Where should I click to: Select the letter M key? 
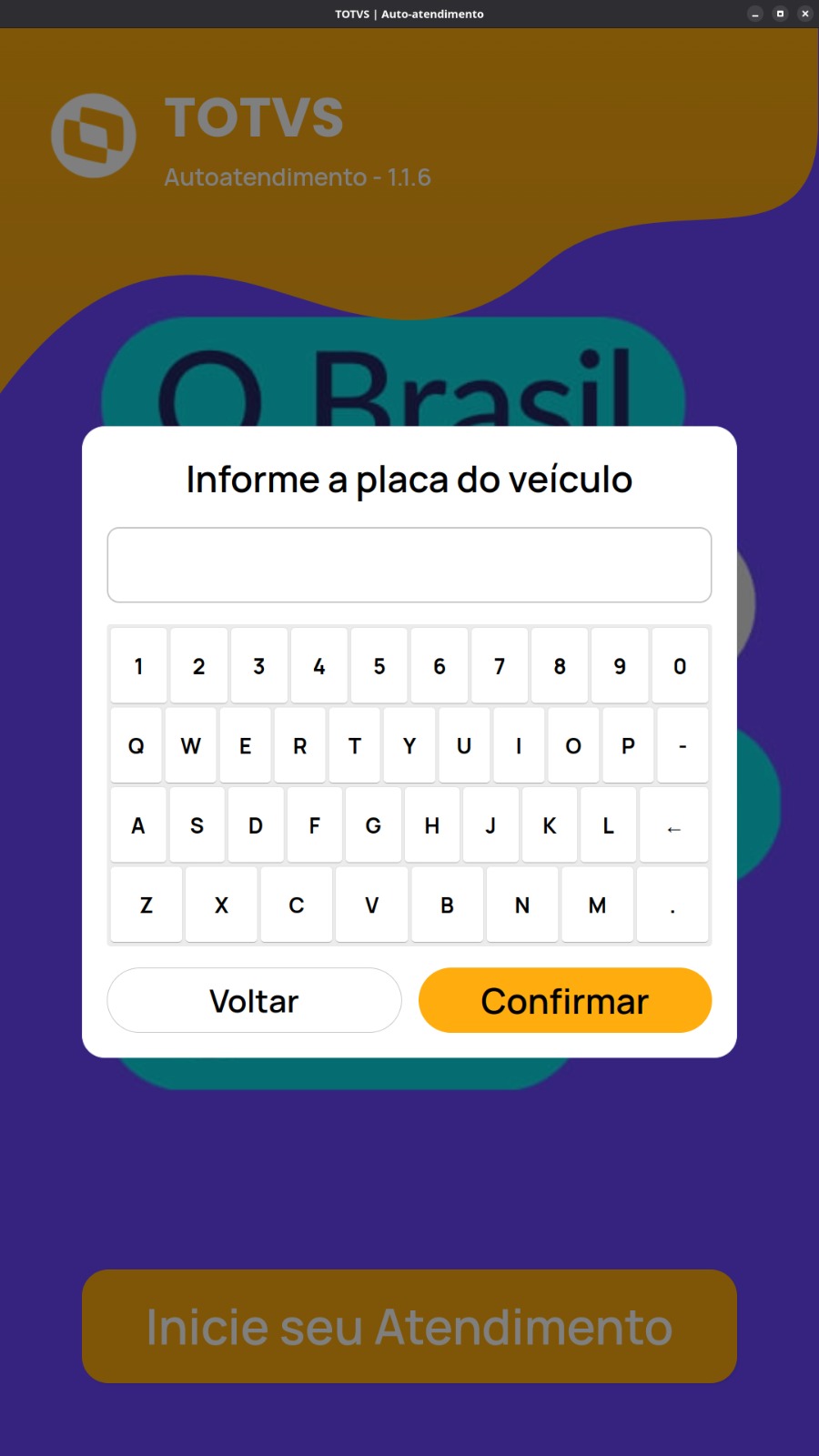click(x=597, y=905)
